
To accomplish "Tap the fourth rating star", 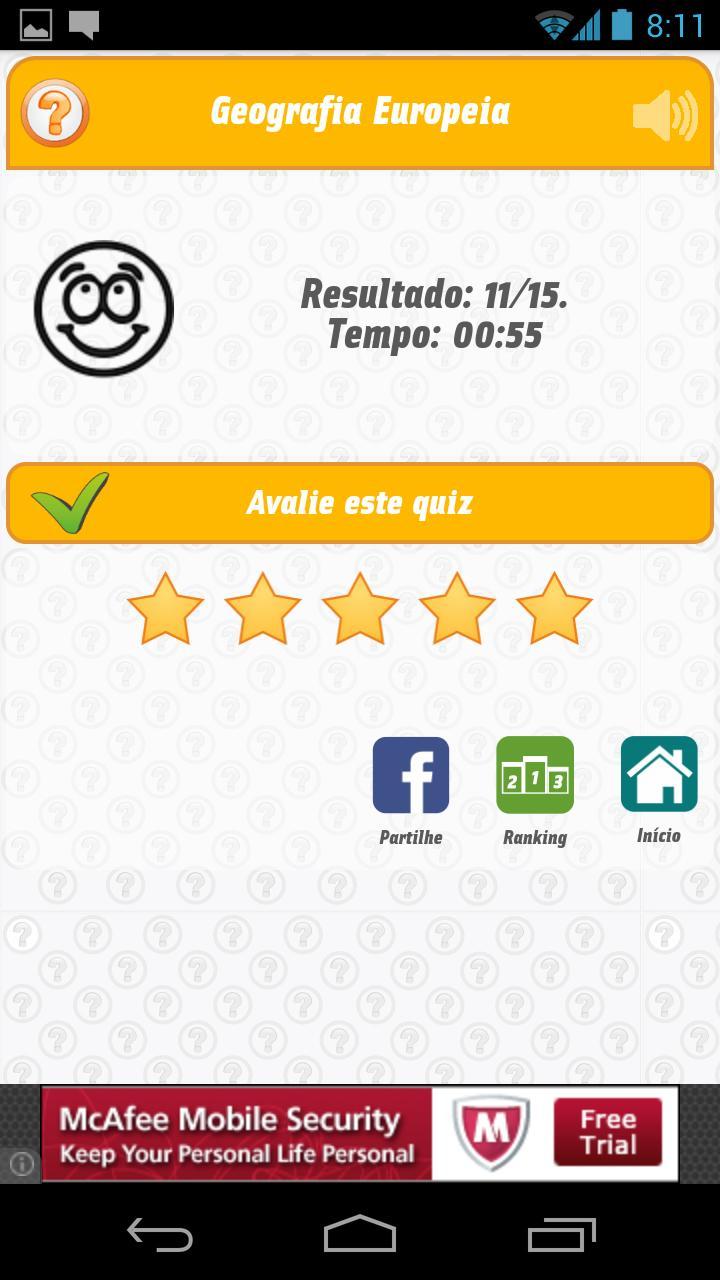I will pyautogui.click(x=456, y=608).
